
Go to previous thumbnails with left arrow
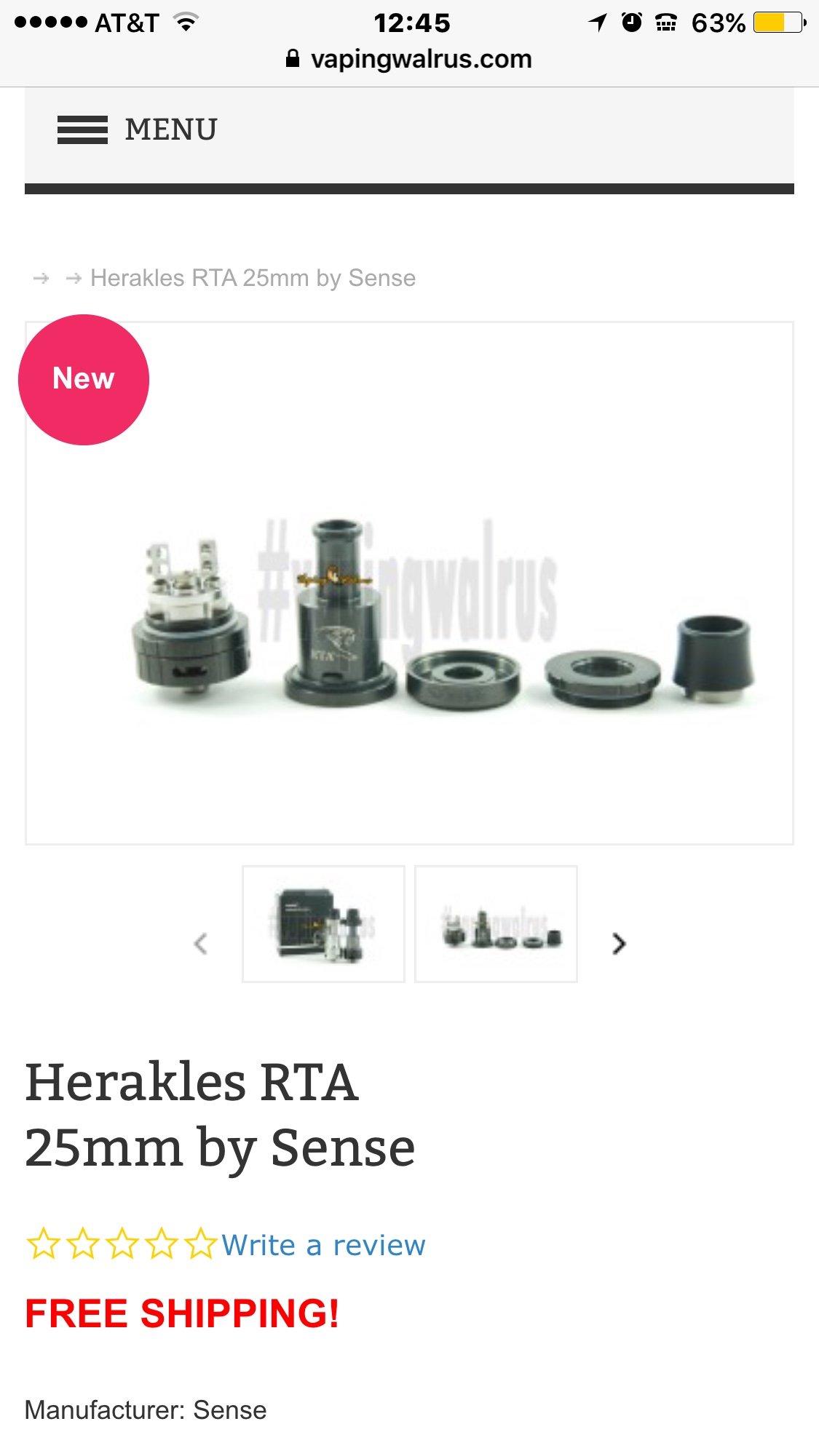click(x=201, y=944)
